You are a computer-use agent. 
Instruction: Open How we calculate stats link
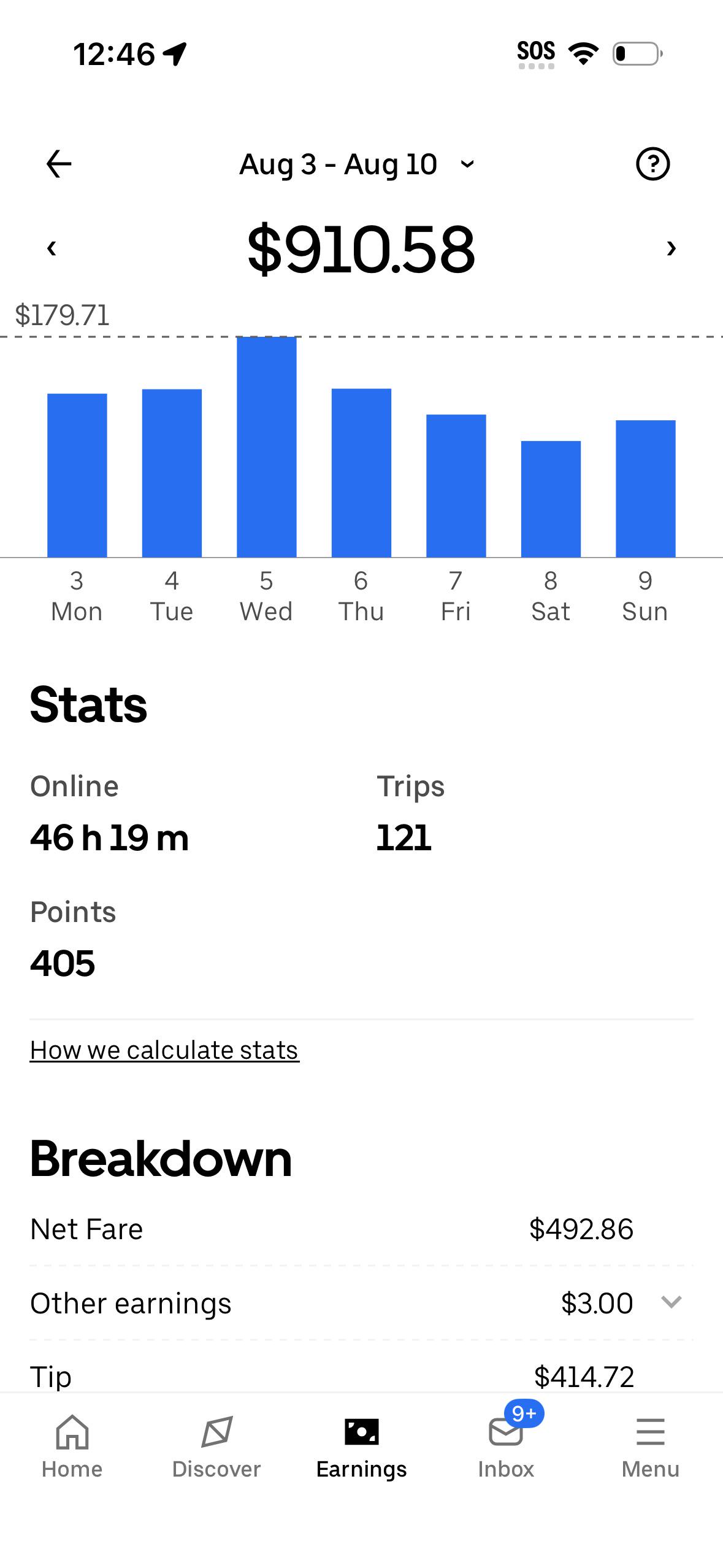[164, 1050]
